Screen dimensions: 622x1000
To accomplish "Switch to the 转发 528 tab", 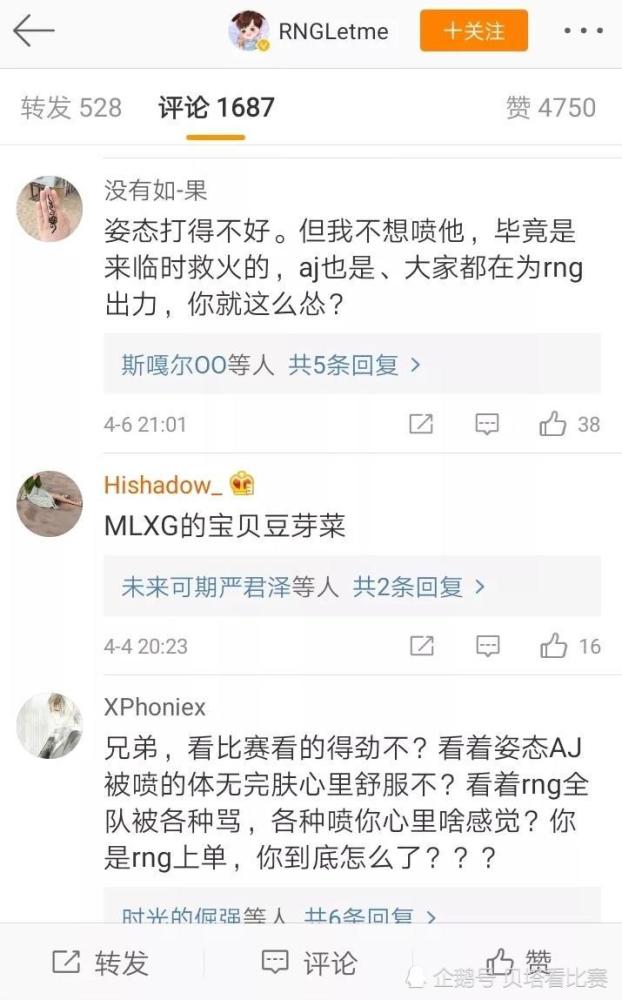I will [x=71, y=107].
